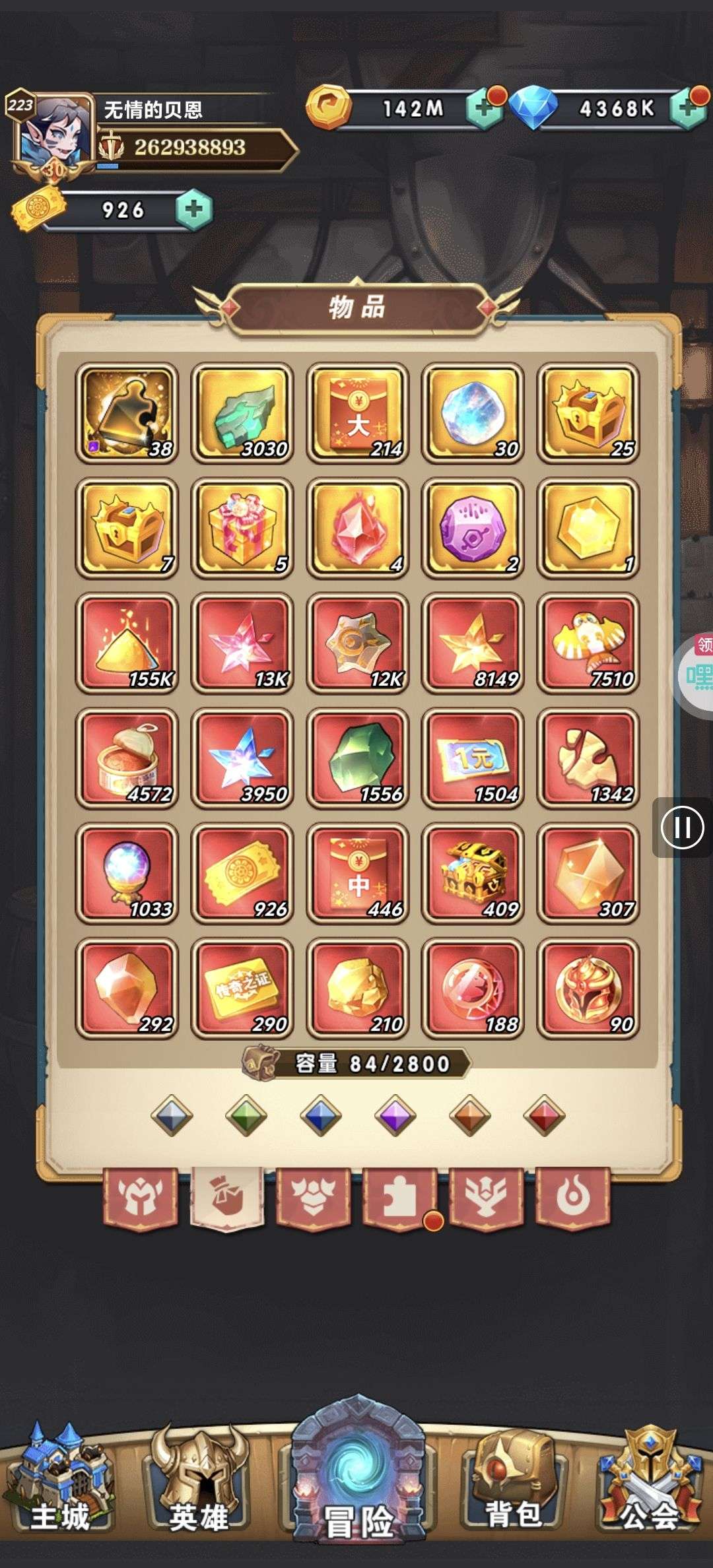Viewport: 713px width, 1568px height.
Task: Switch to the puzzle piece tab
Action: pos(400,1197)
